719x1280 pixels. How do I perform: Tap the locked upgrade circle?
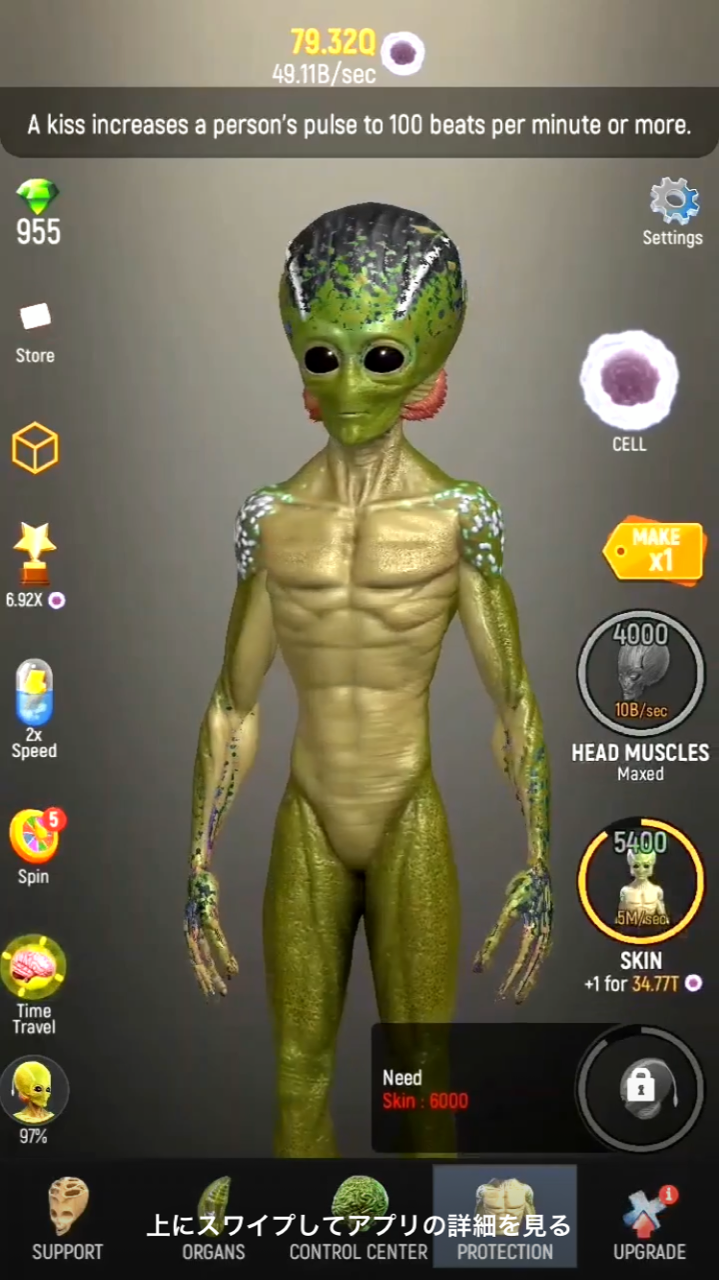[640, 1088]
